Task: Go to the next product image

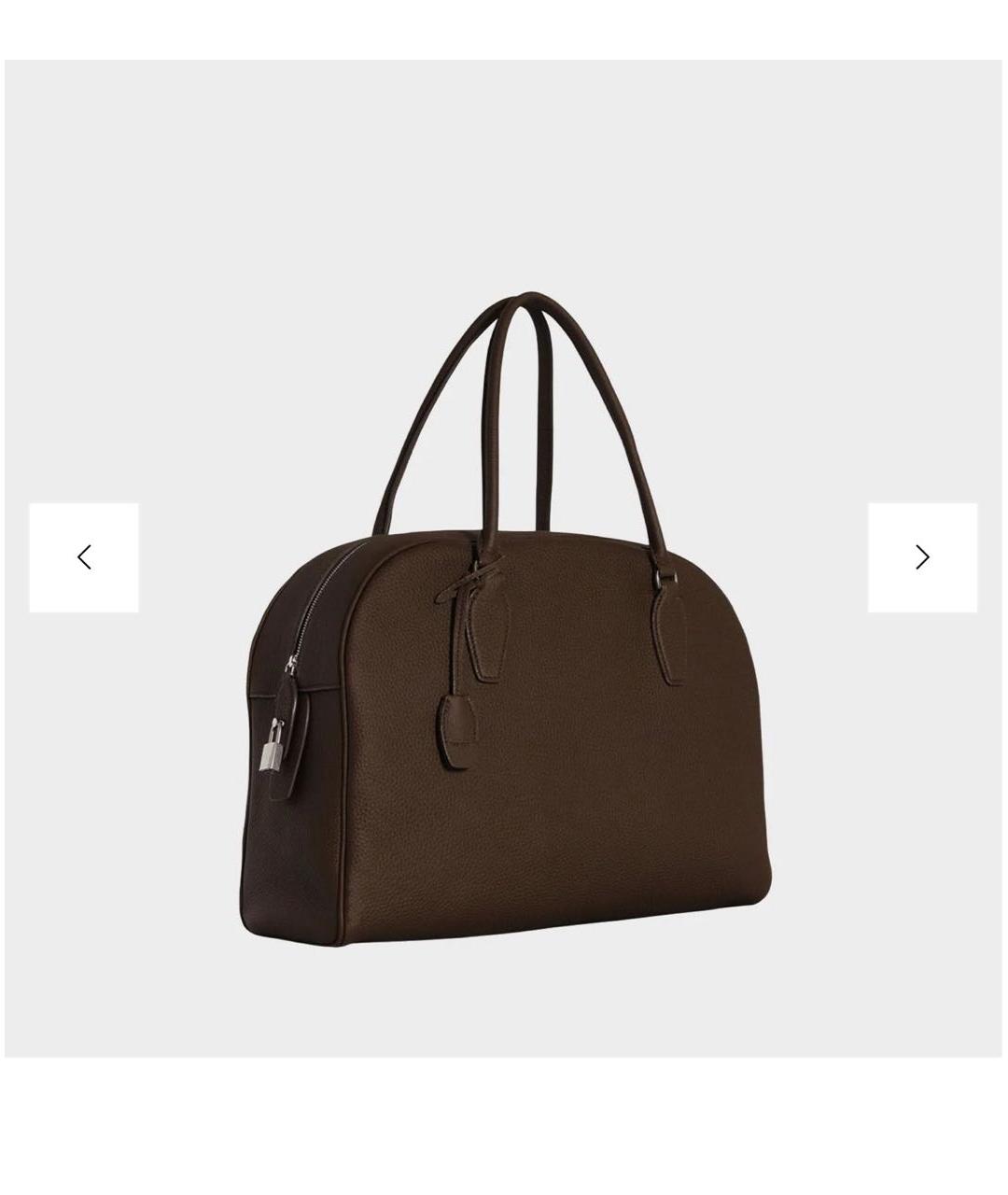Action: 922,557
